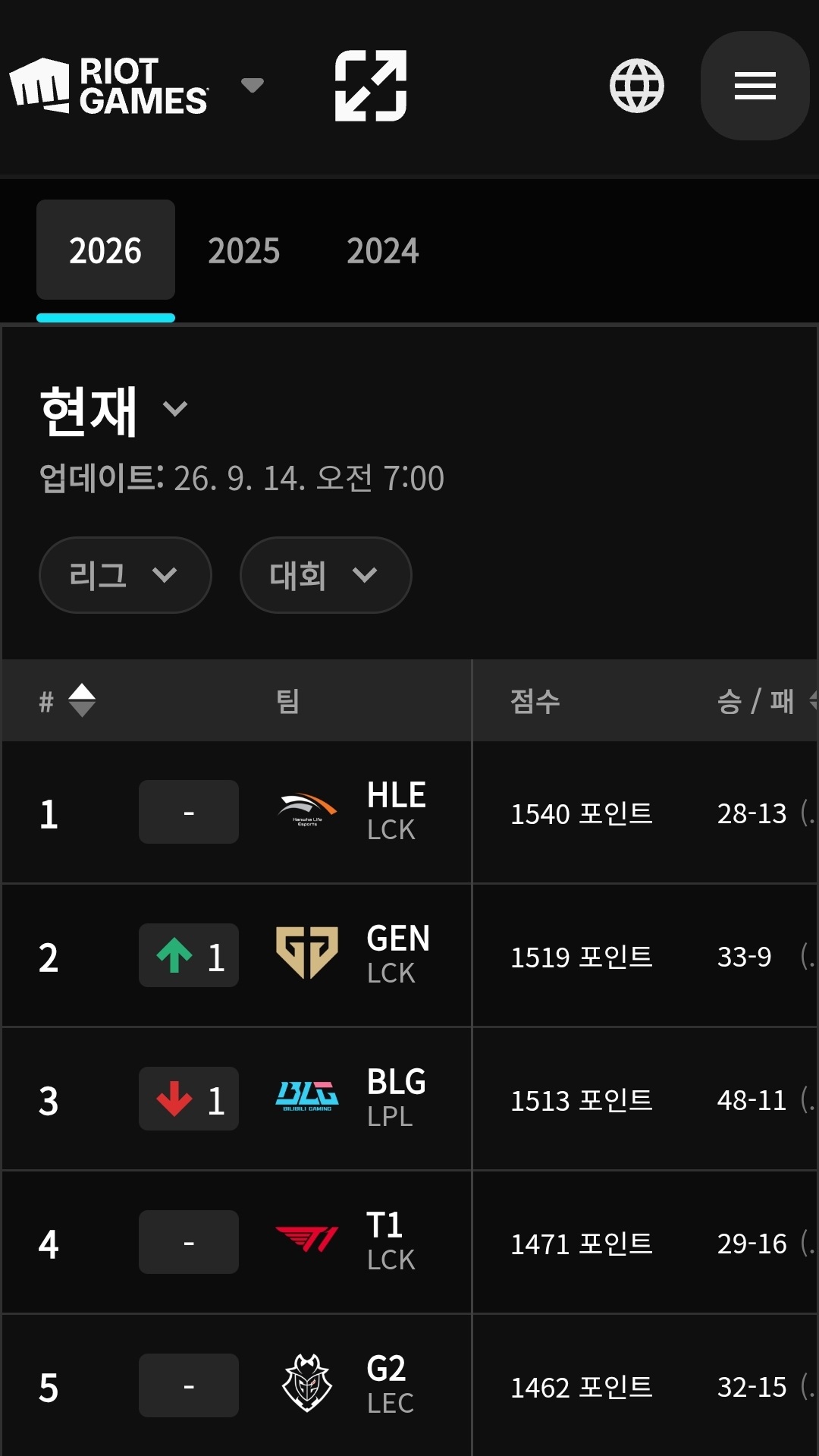
Task: Open the hamburger menu
Action: 755,86
